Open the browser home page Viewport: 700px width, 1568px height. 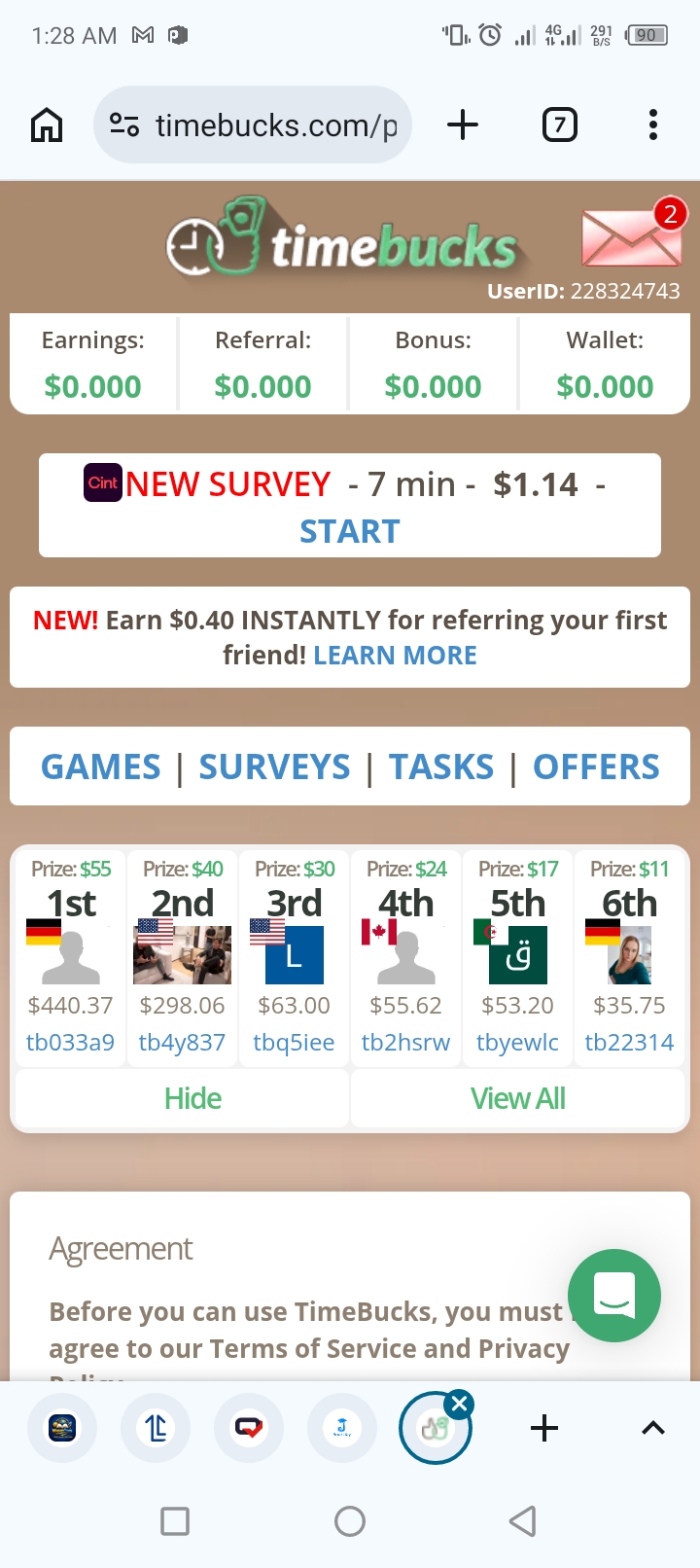(x=47, y=125)
